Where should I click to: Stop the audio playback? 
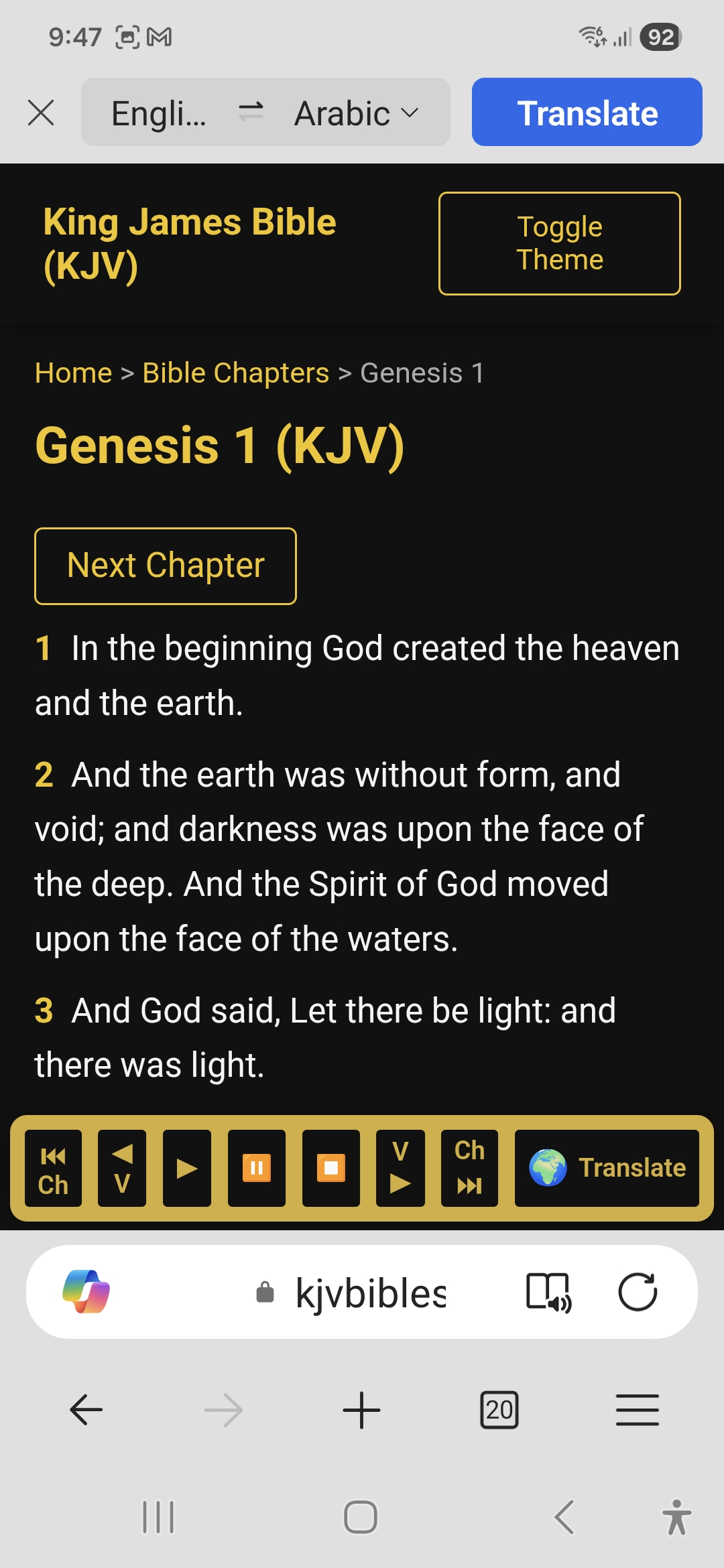[x=330, y=1168]
